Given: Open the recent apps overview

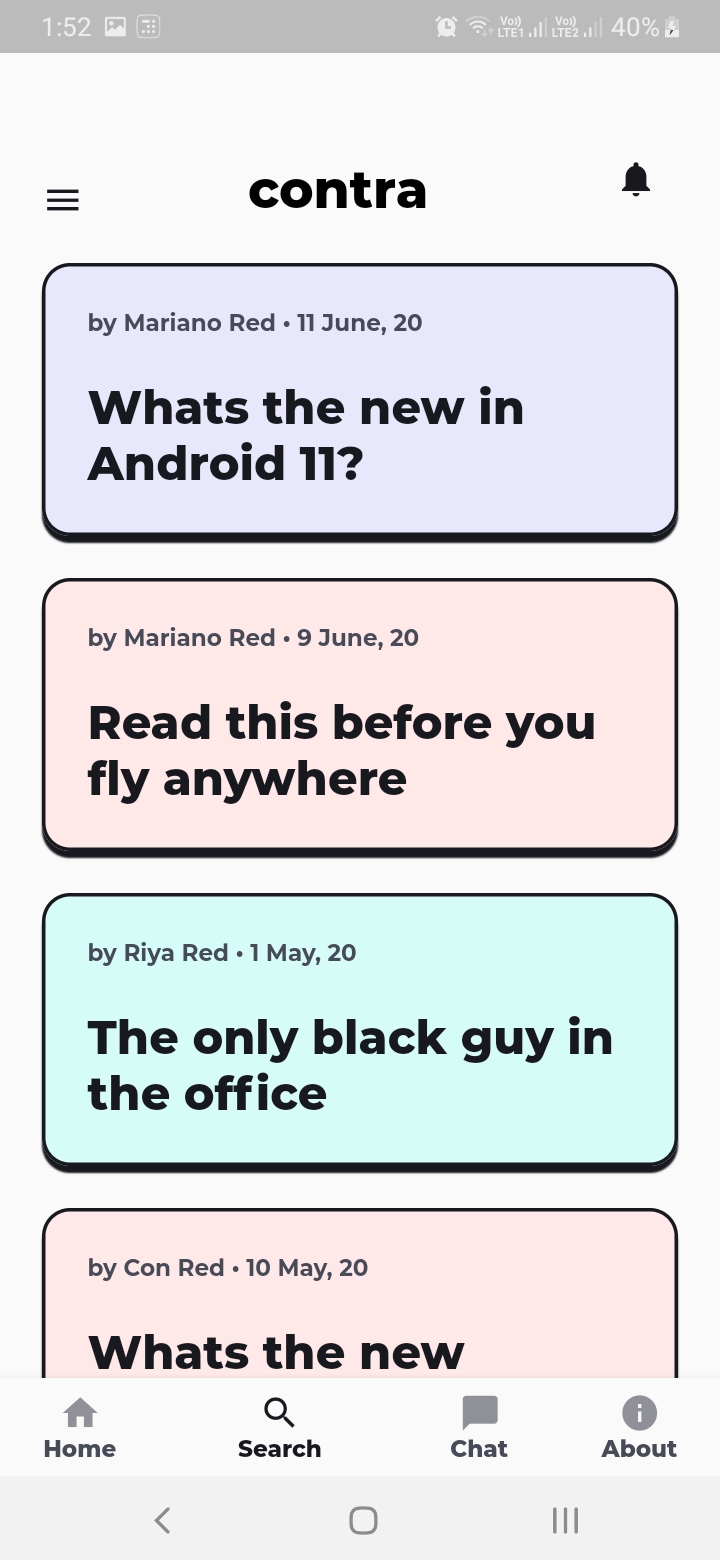Looking at the screenshot, I should tap(565, 1520).
